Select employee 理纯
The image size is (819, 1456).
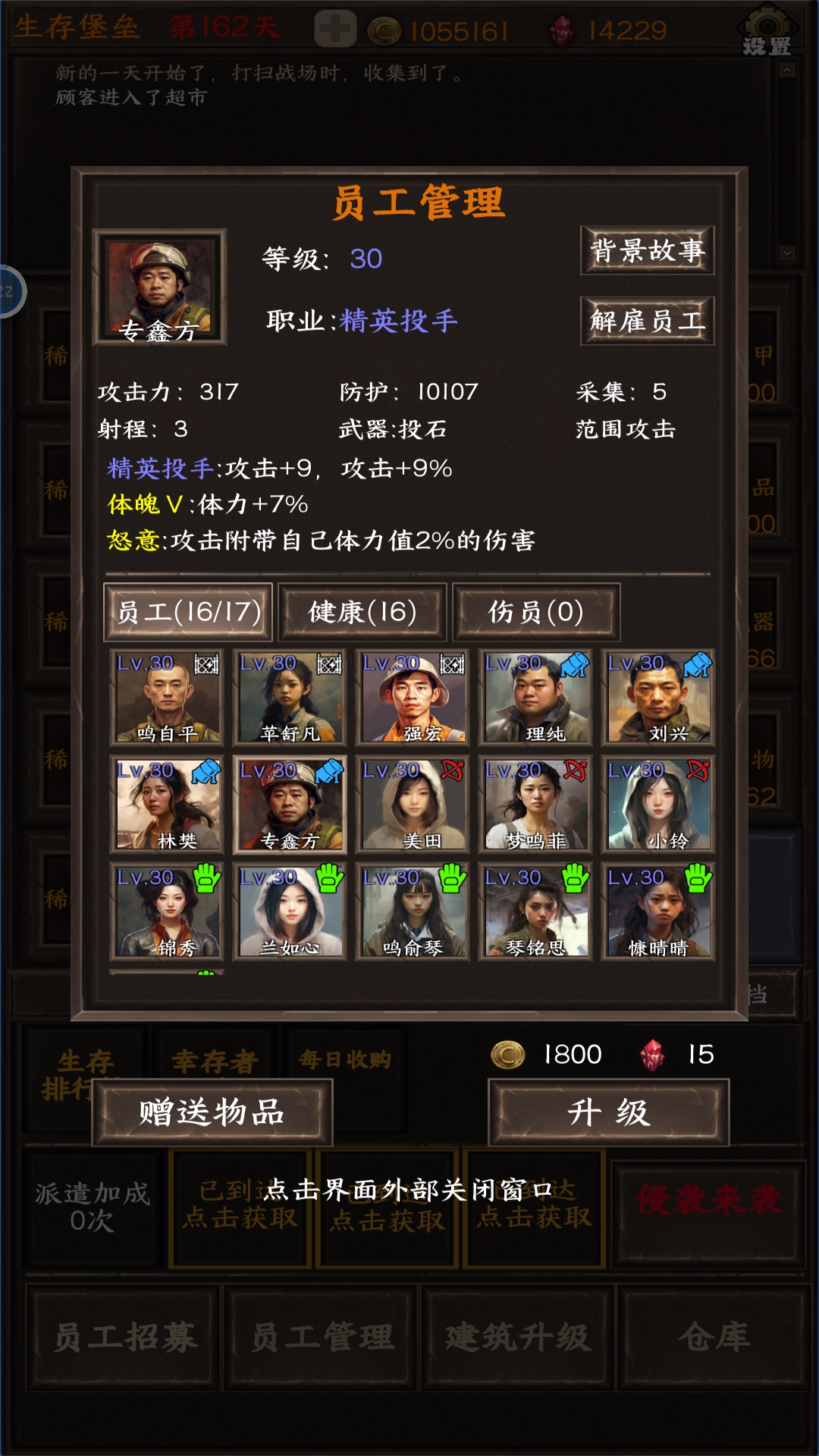coord(535,697)
